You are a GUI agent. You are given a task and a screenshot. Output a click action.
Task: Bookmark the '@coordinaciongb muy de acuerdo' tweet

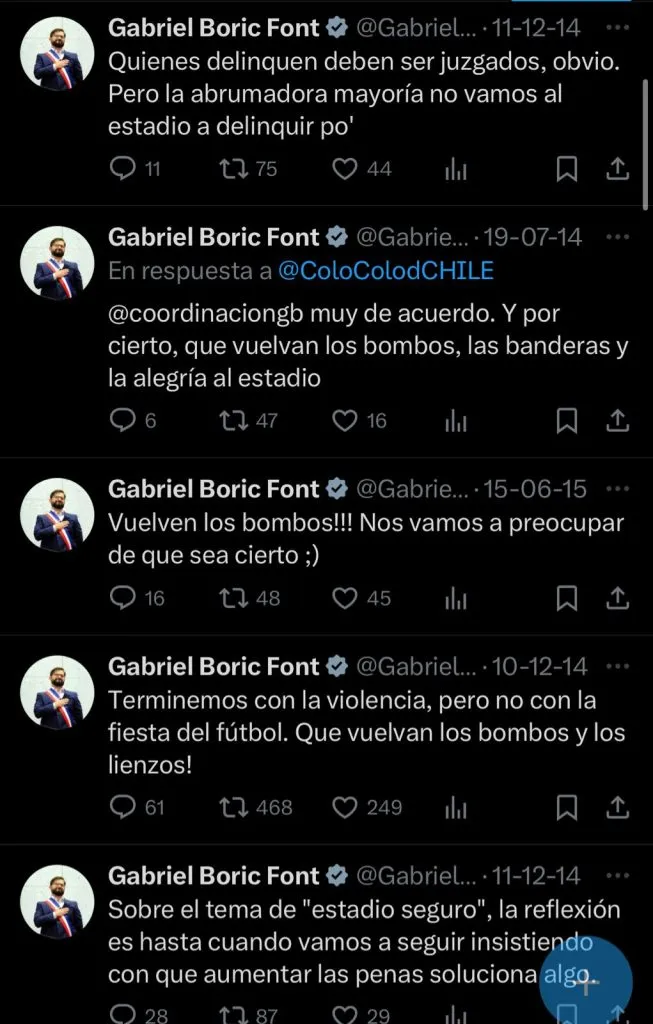[566, 420]
